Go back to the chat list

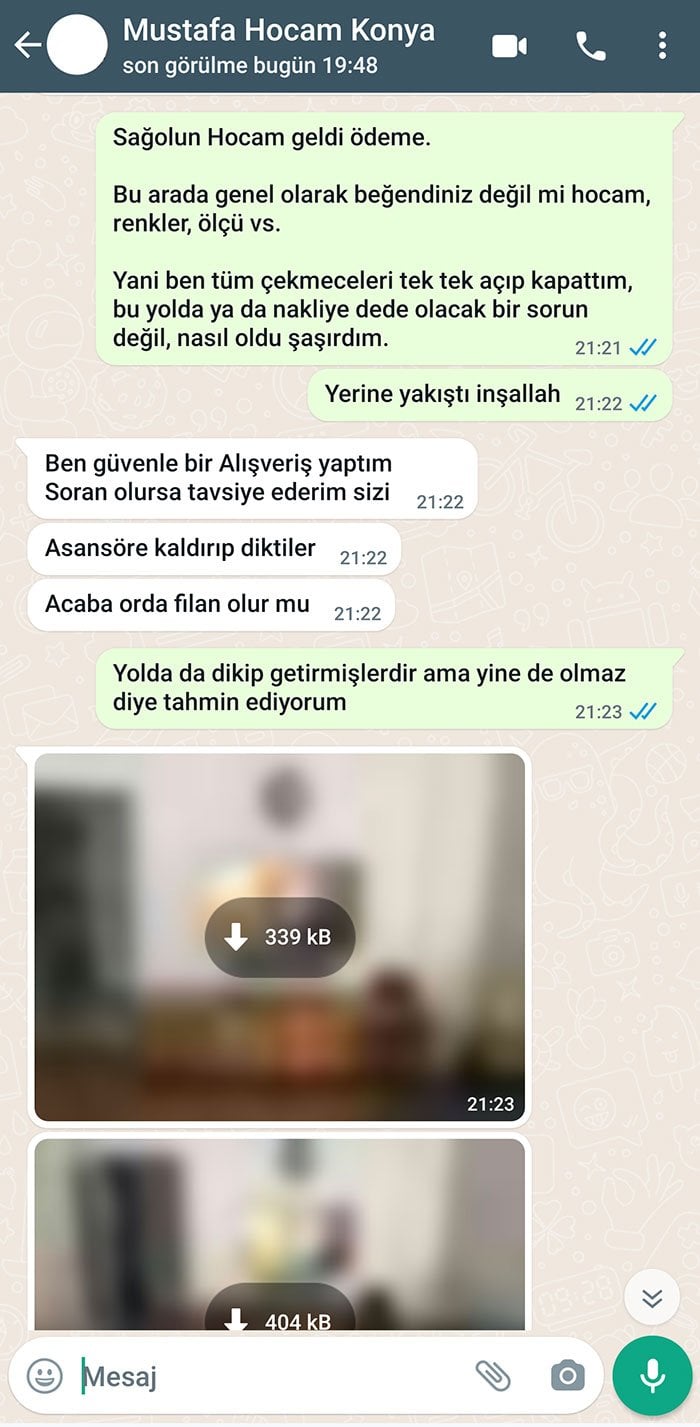[27, 46]
